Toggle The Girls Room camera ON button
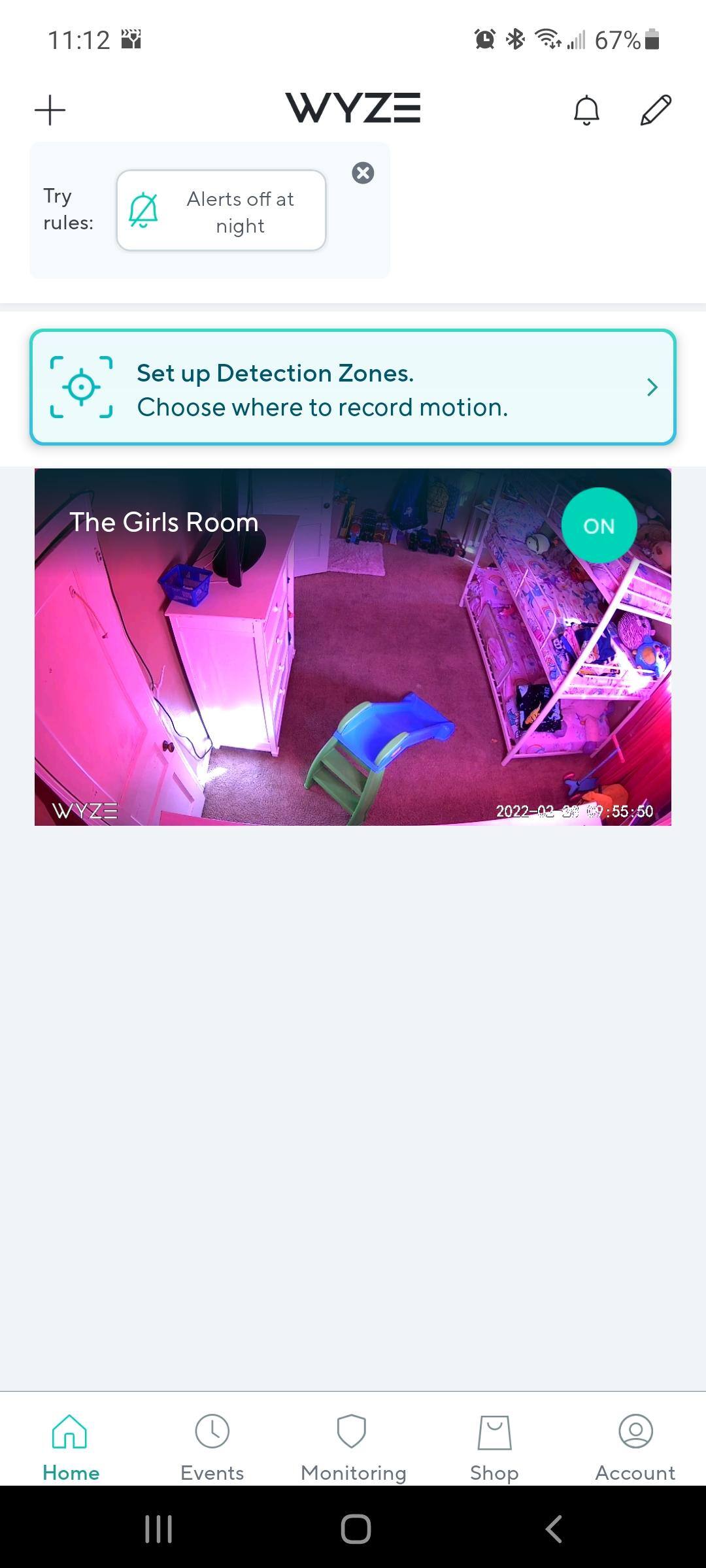The width and height of the screenshot is (706, 1568). coord(599,526)
